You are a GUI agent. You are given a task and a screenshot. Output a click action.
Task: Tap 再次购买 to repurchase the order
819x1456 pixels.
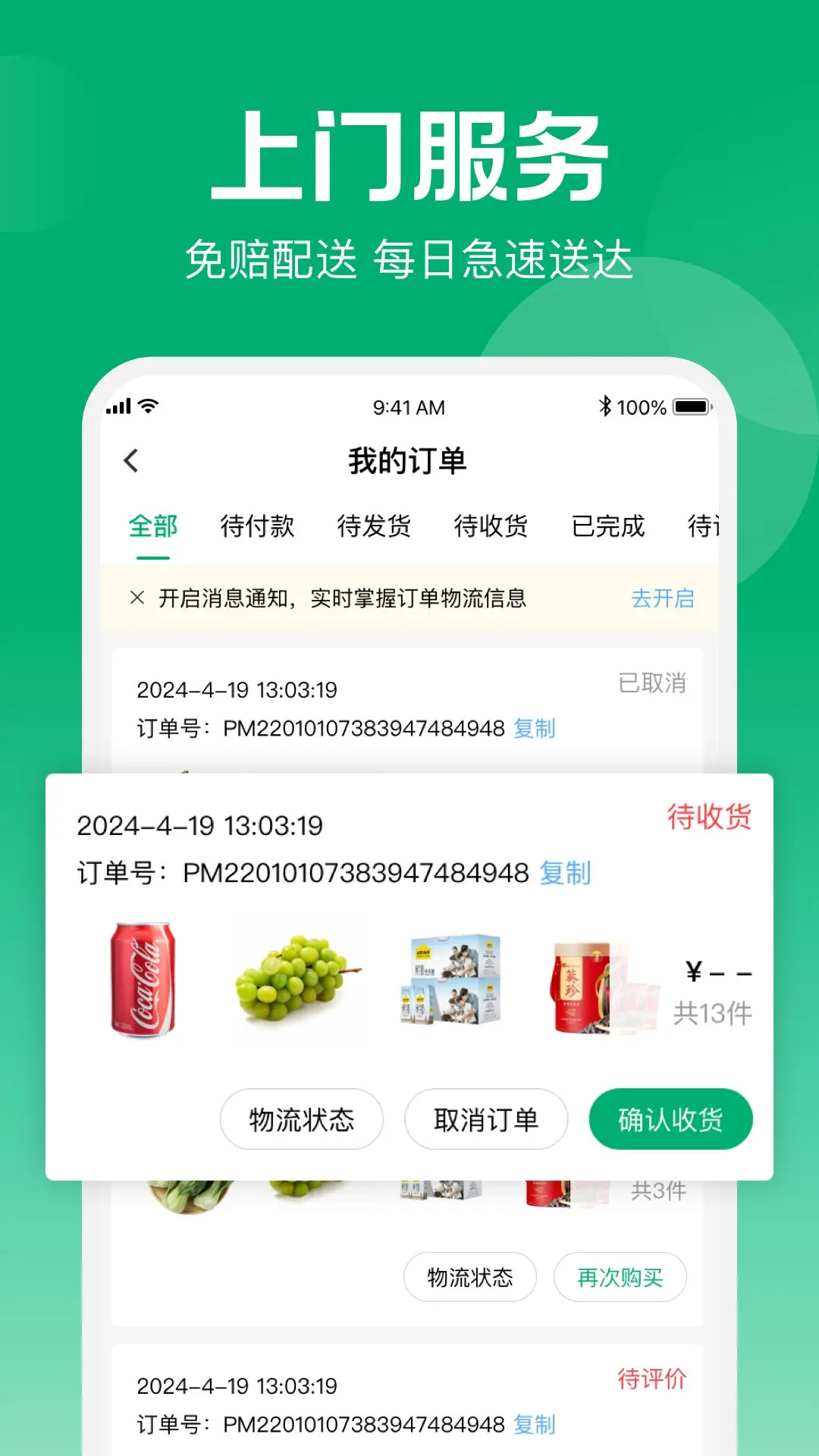point(620,1277)
